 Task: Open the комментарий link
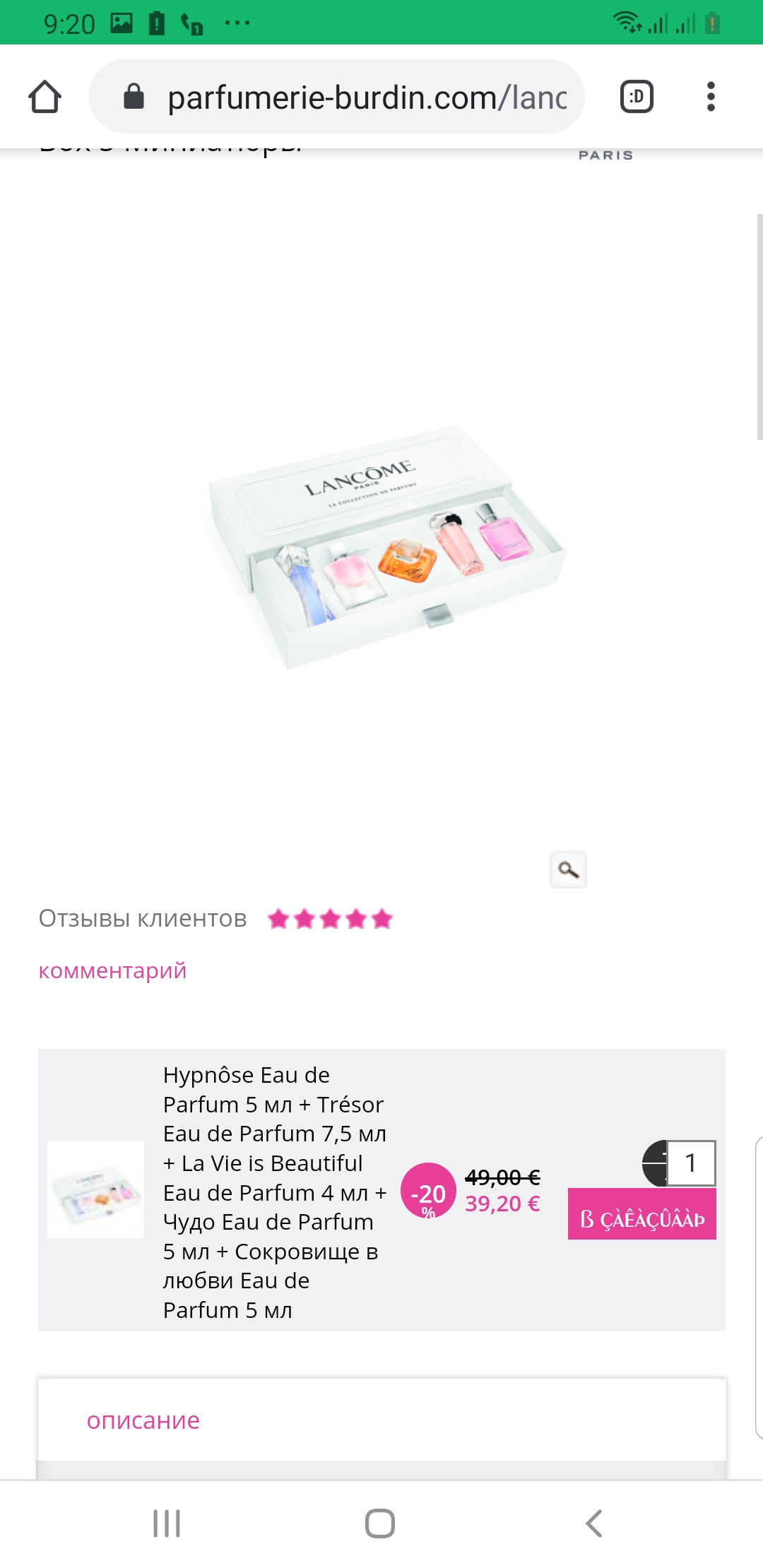[112, 970]
